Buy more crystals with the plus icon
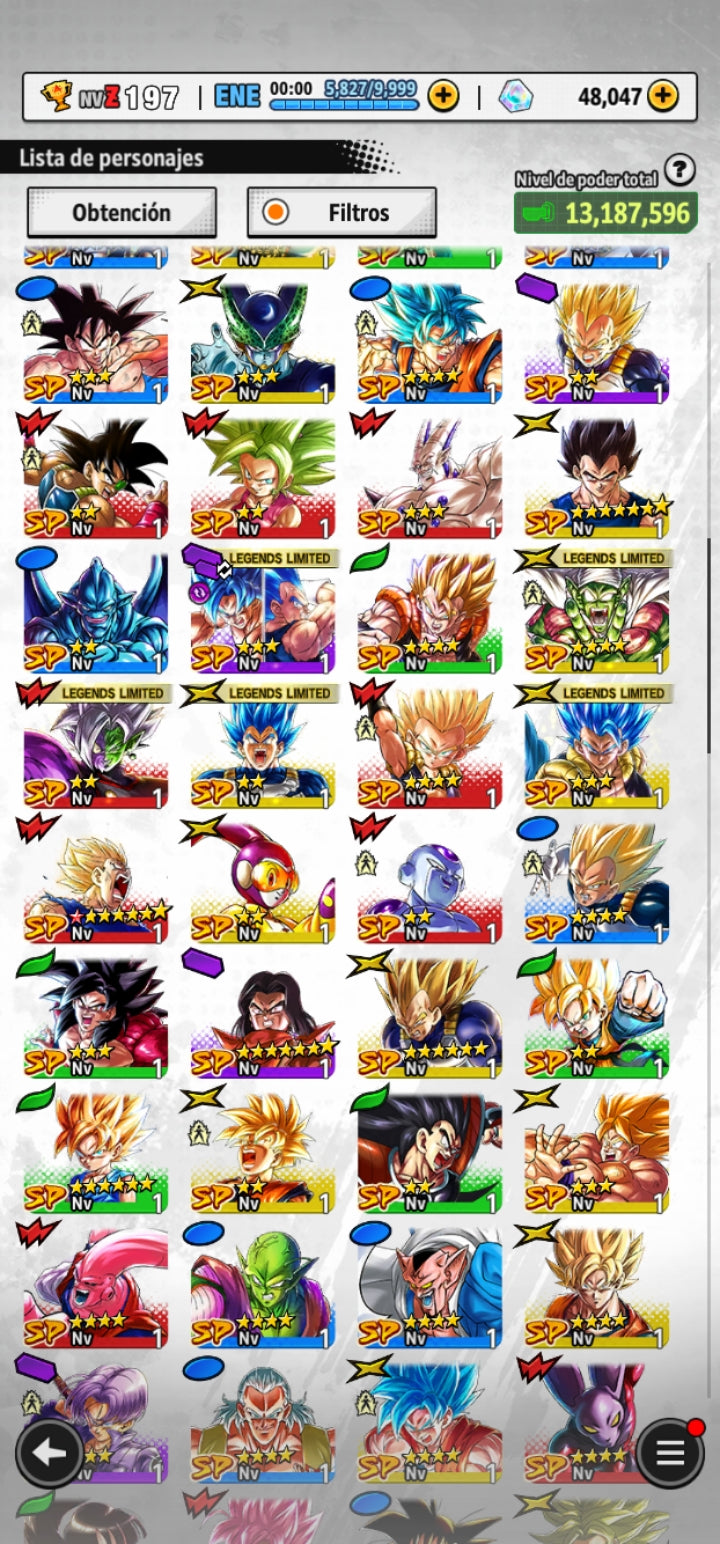Screen dimensions: 720x1544 tap(662, 96)
